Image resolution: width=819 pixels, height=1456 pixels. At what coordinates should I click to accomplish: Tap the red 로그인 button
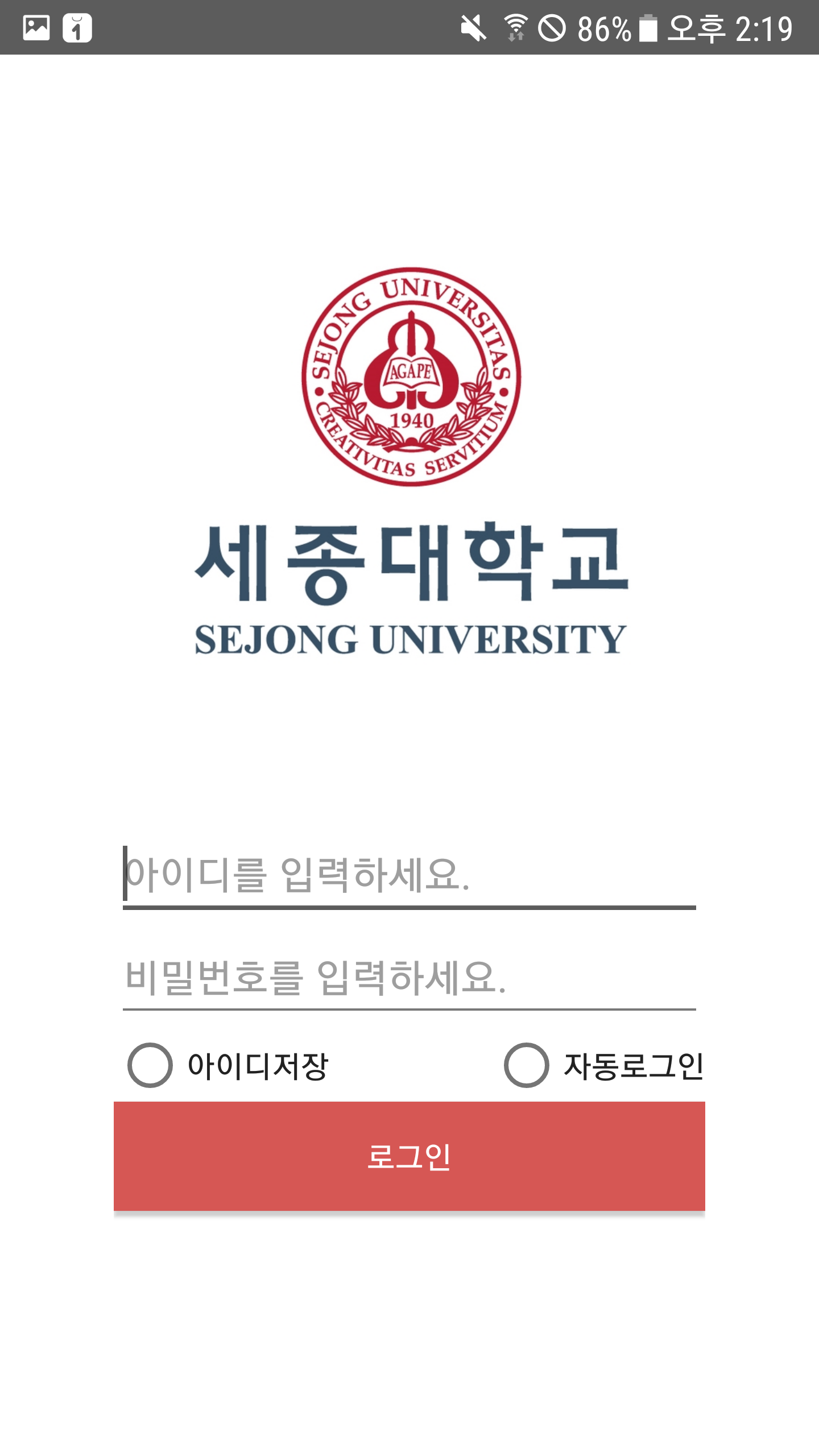tap(409, 1156)
